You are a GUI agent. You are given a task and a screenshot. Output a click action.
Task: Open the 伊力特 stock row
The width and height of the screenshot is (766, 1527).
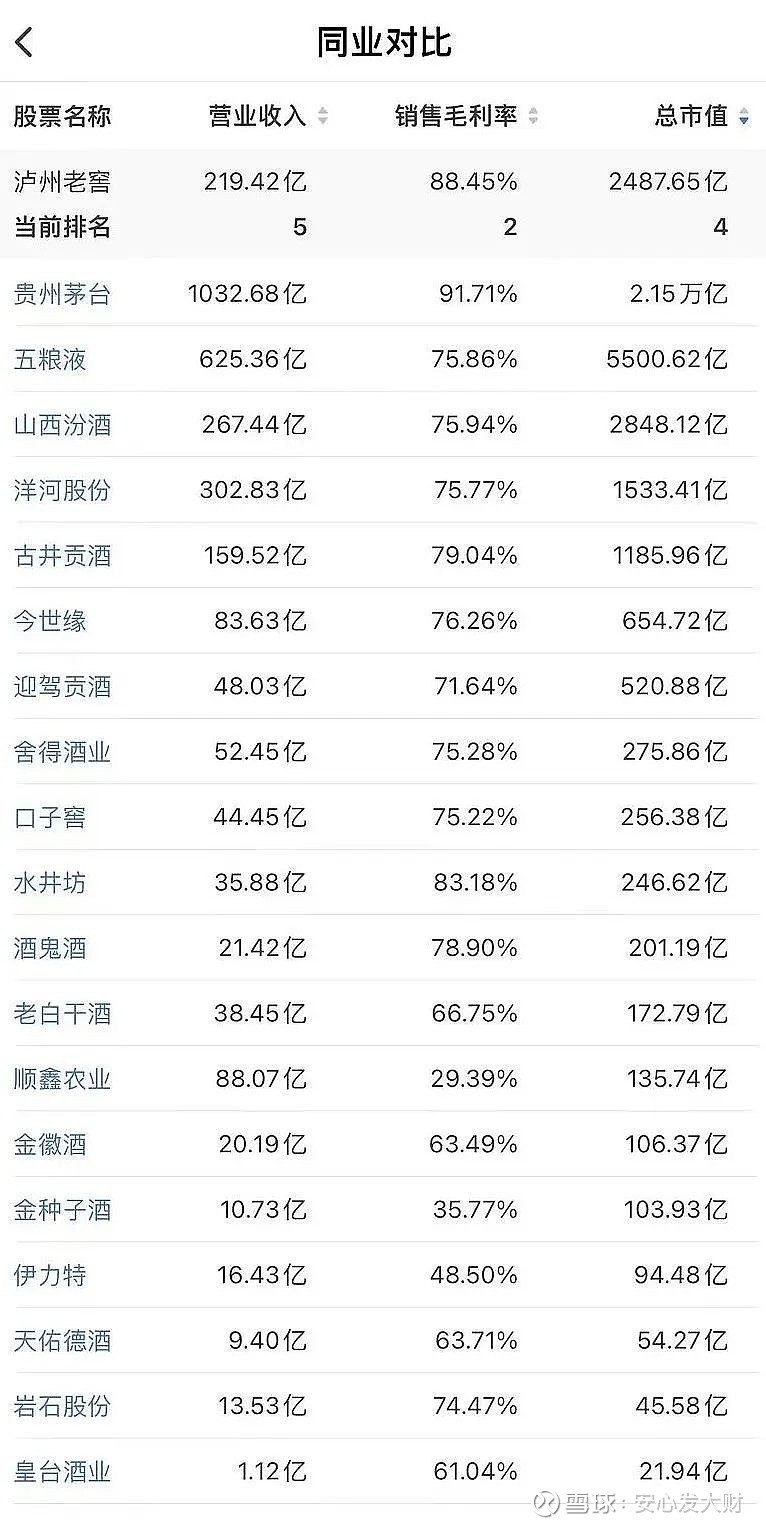point(383,1275)
